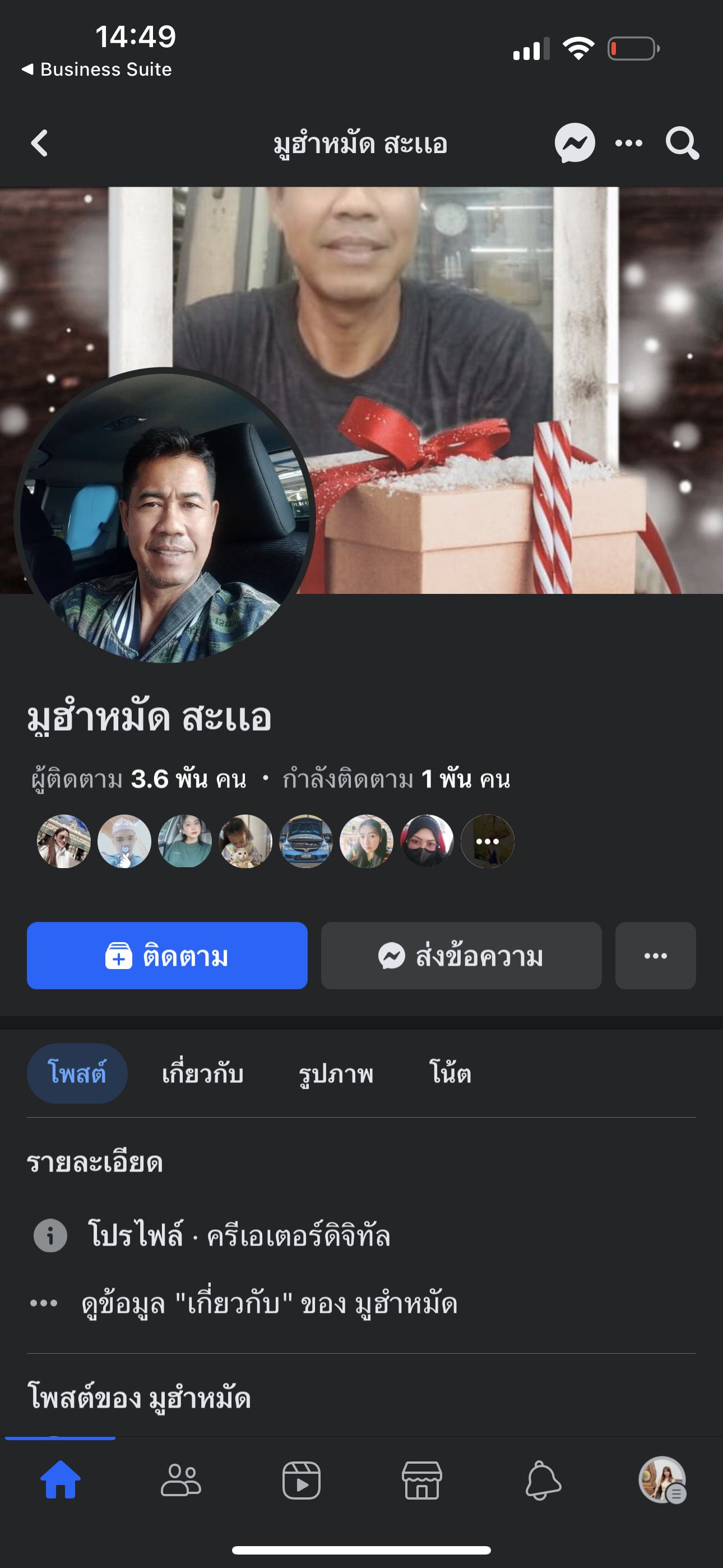The width and height of the screenshot is (723, 1568).
Task: Open more options next to ส่งข้อความ
Action: [x=655, y=956]
